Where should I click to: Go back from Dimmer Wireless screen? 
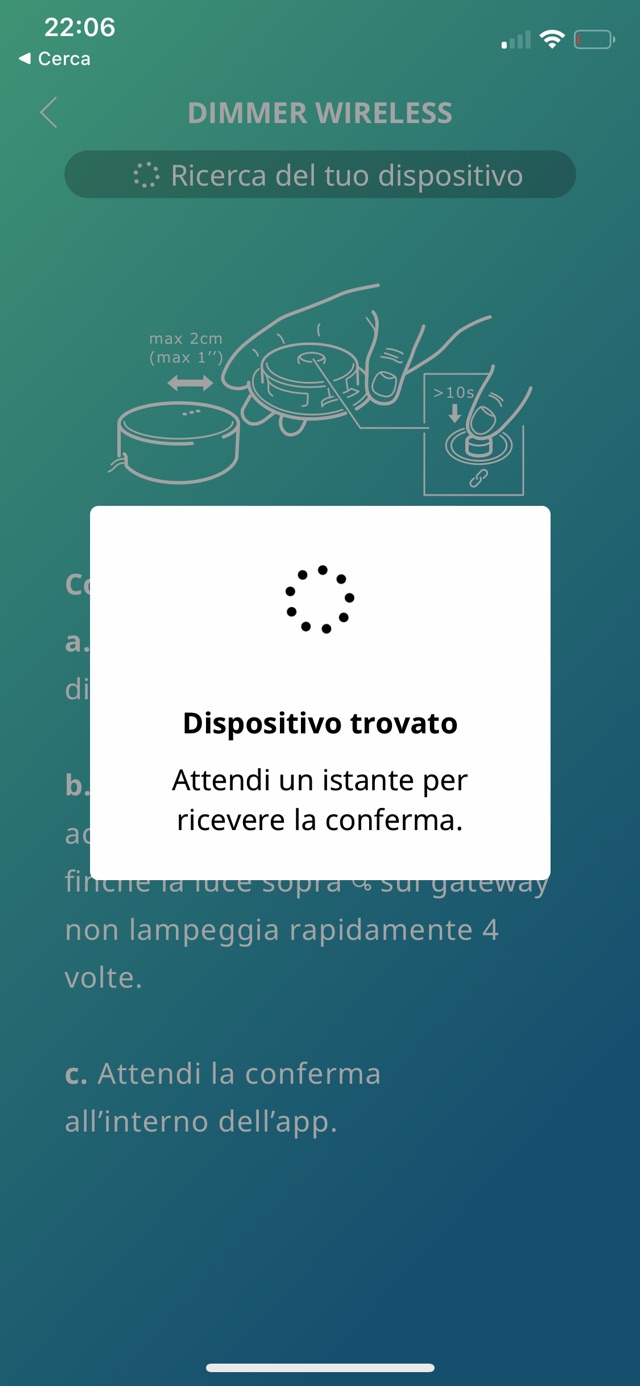pyautogui.click(x=48, y=113)
